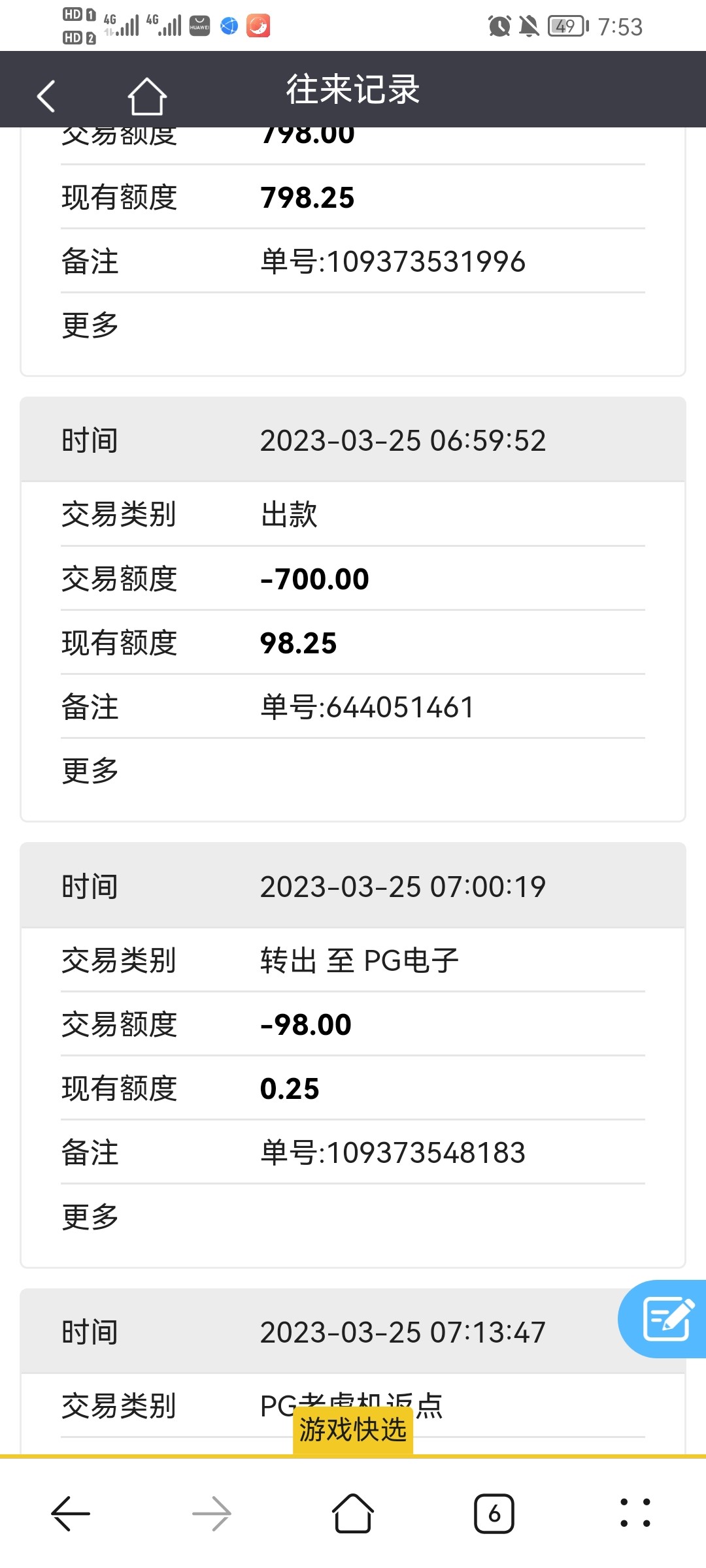The image size is (706, 1568).
Task: Expand 更多 under order 109373531996
Action: pos(90,325)
